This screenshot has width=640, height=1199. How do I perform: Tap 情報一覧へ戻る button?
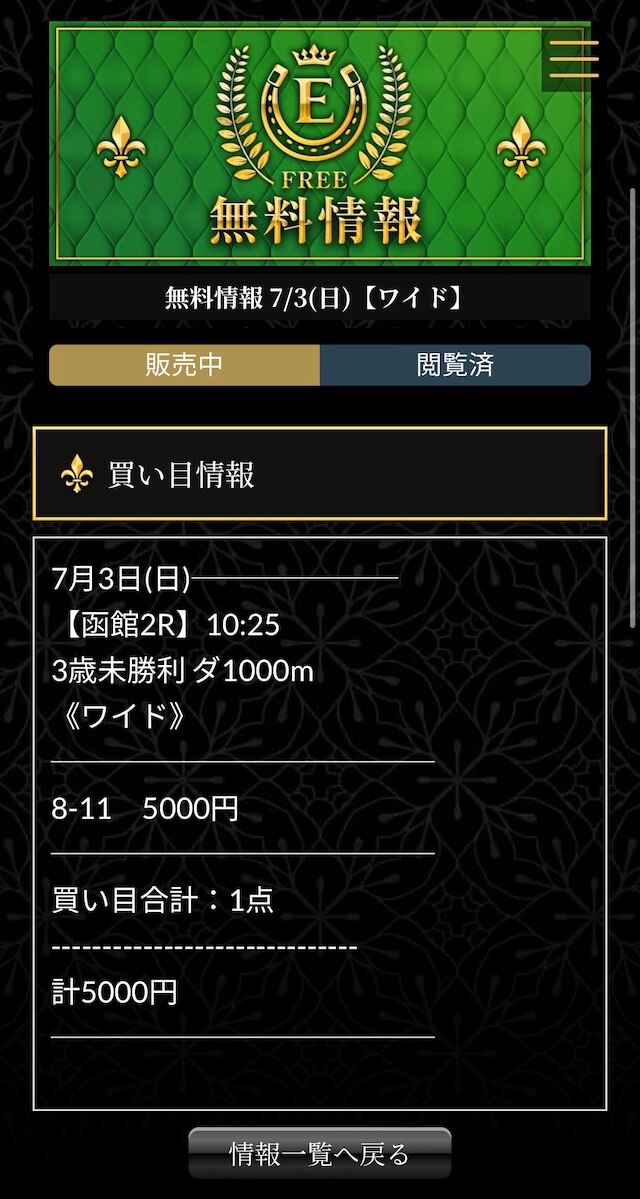coord(320,1154)
